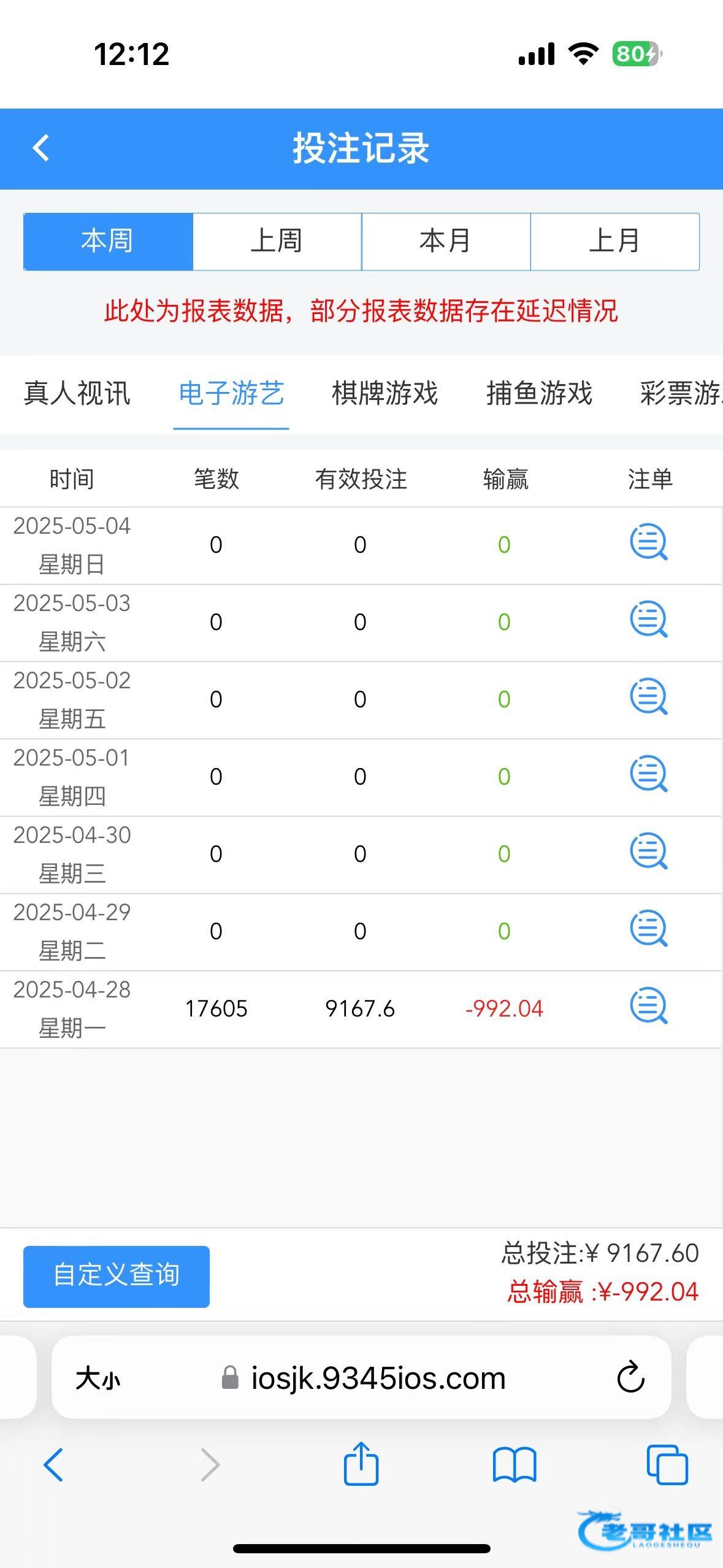View bet slip details for 2025-04-30

coord(649,851)
